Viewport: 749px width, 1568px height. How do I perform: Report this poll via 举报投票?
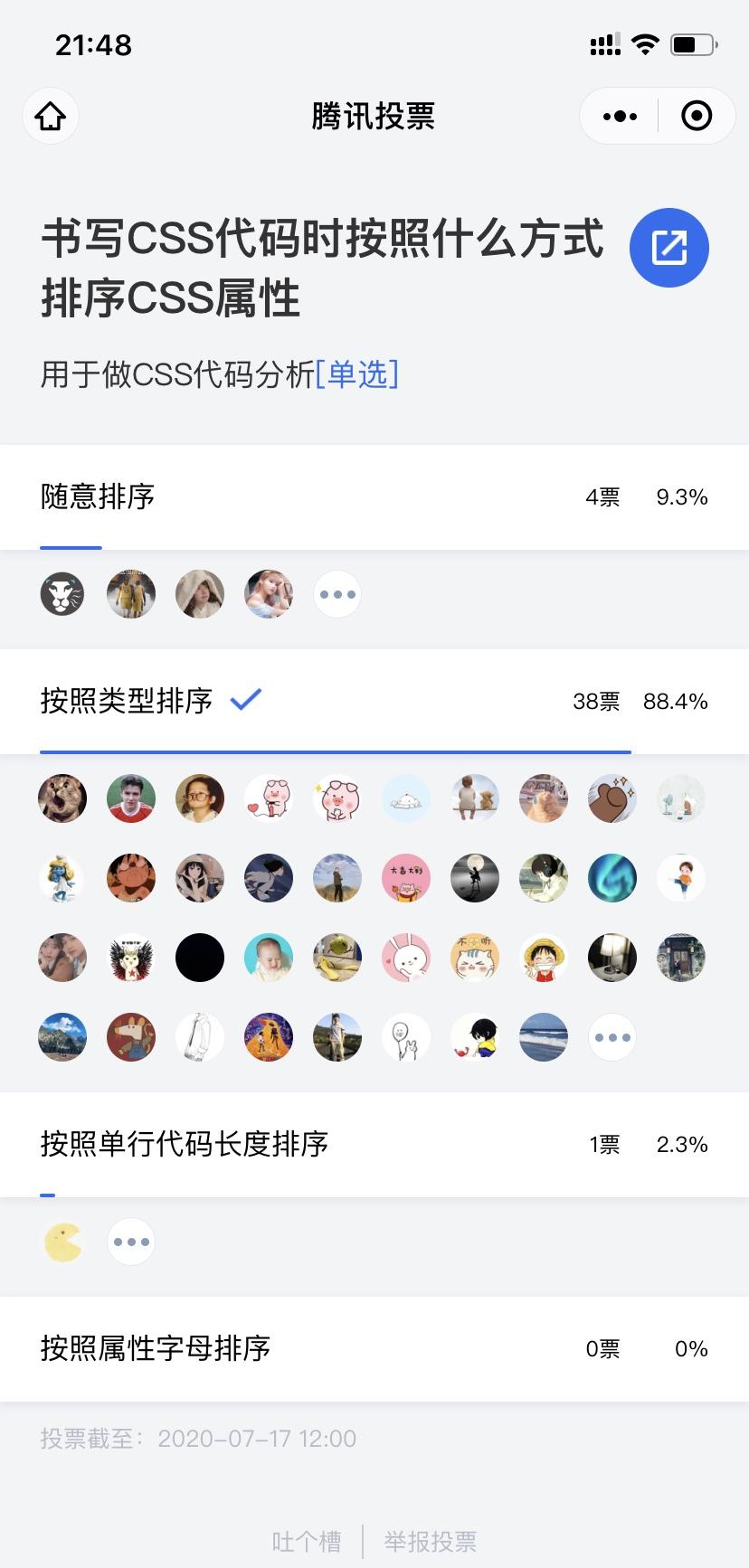[430, 1541]
